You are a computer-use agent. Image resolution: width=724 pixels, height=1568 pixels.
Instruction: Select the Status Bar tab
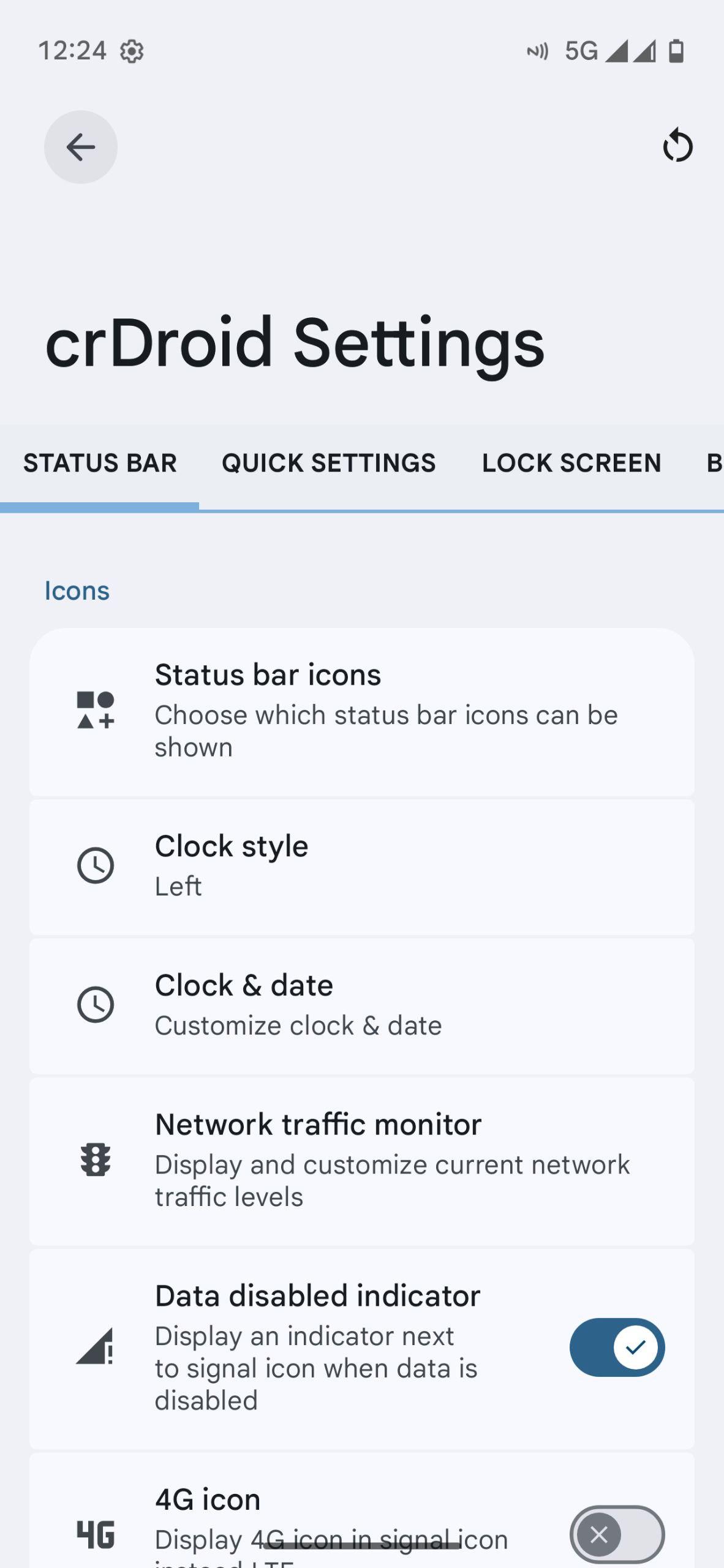coord(100,463)
